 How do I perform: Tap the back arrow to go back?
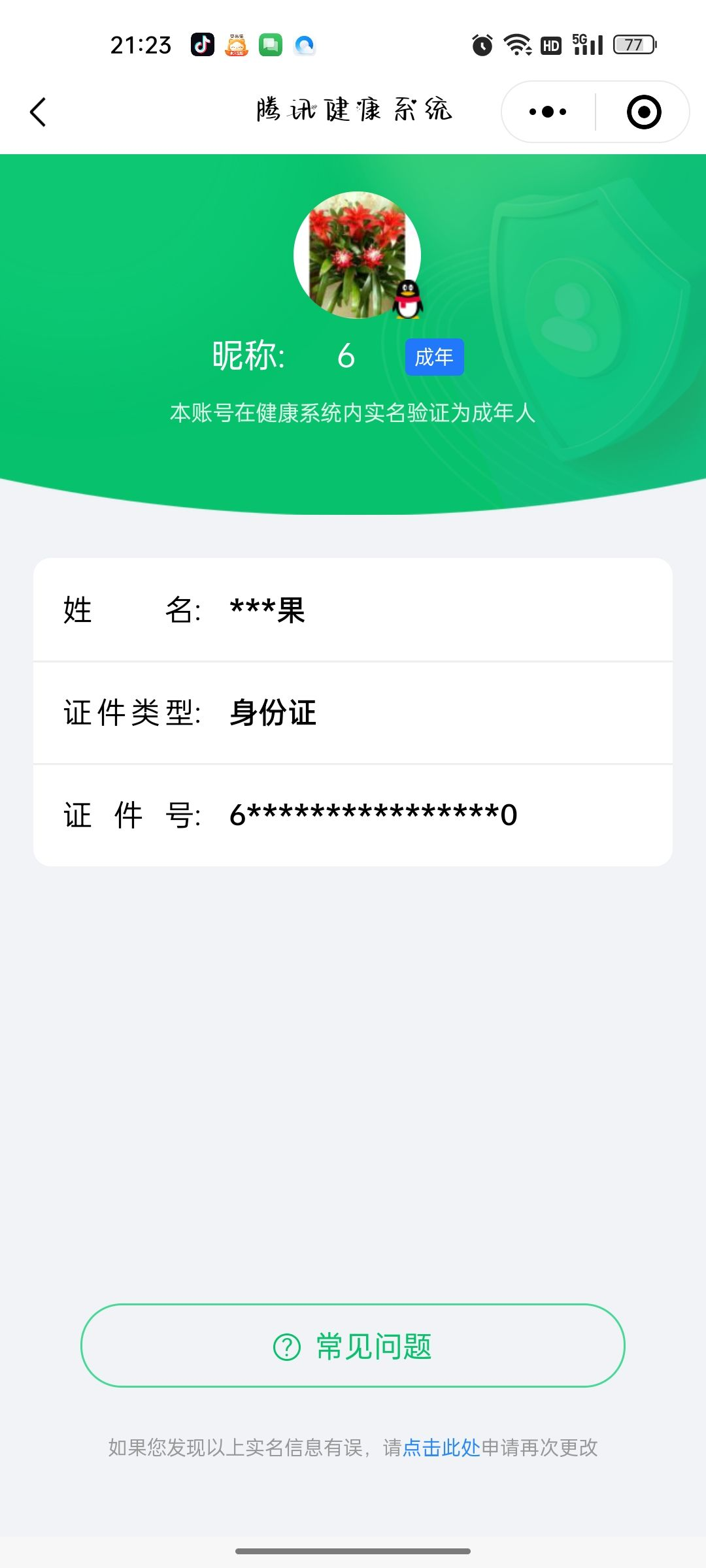(37, 112)
